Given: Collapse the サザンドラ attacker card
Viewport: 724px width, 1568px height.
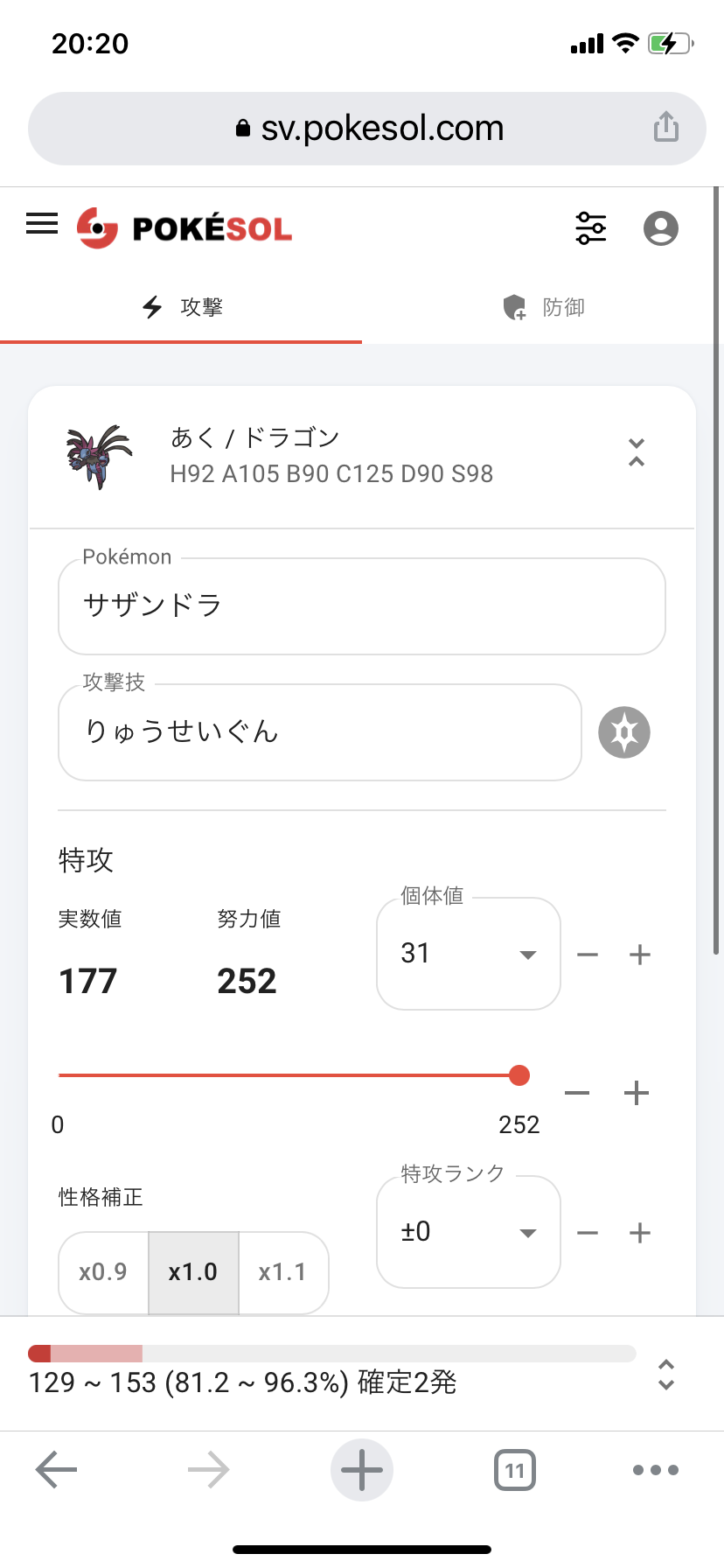Looking at the screenshot, I should (637, 453).
